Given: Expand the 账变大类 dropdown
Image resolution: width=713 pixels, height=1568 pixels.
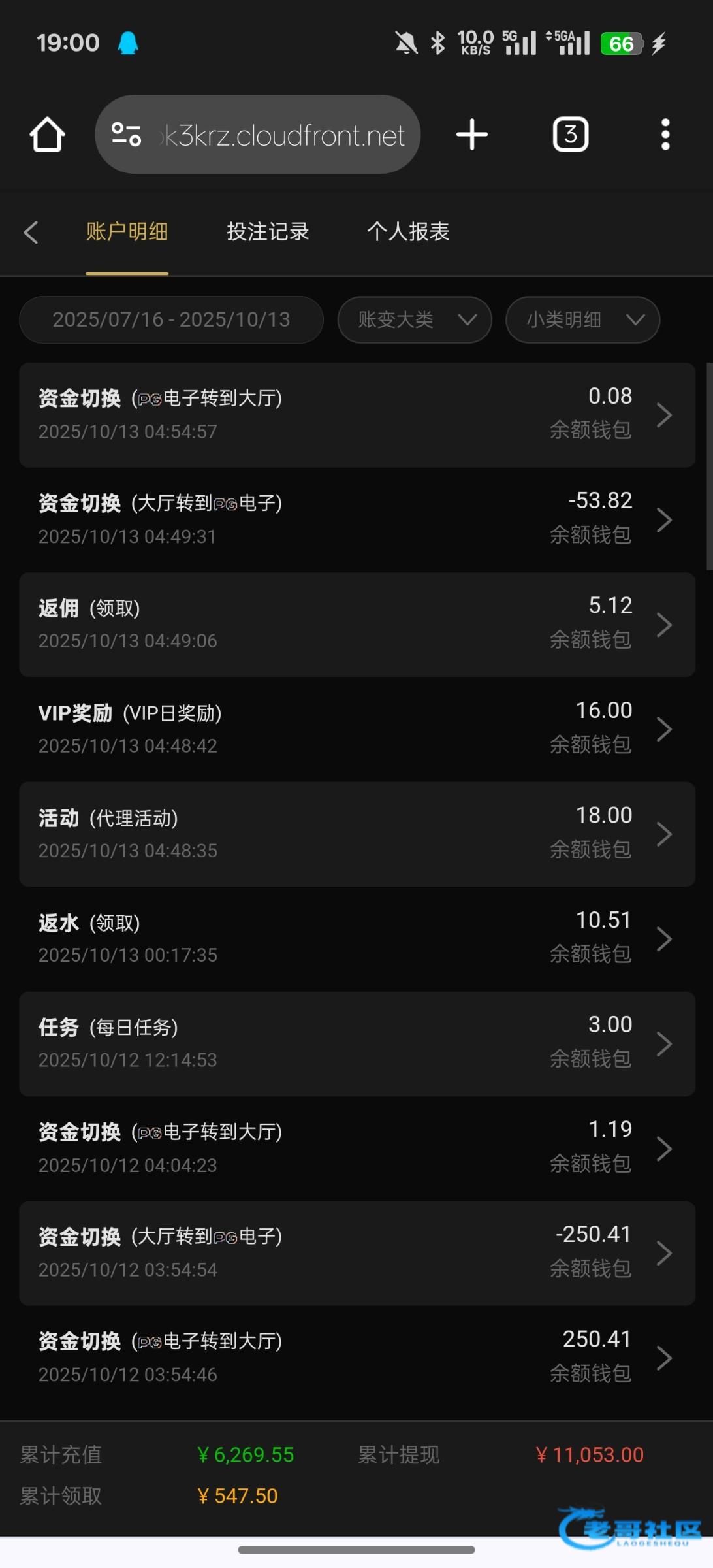Looking at the screenshot, I should 415,319.
